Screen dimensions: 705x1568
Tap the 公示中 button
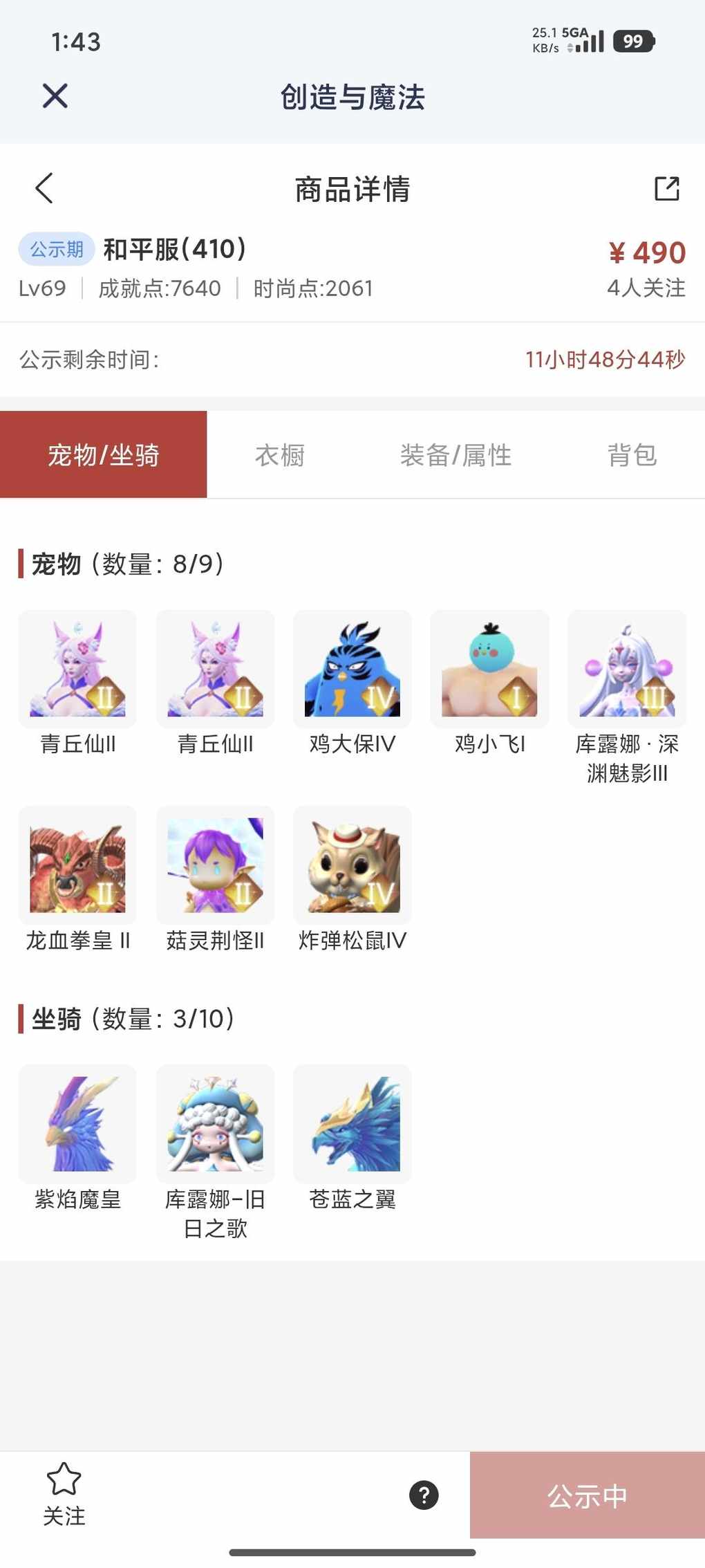pos(587,1495)
